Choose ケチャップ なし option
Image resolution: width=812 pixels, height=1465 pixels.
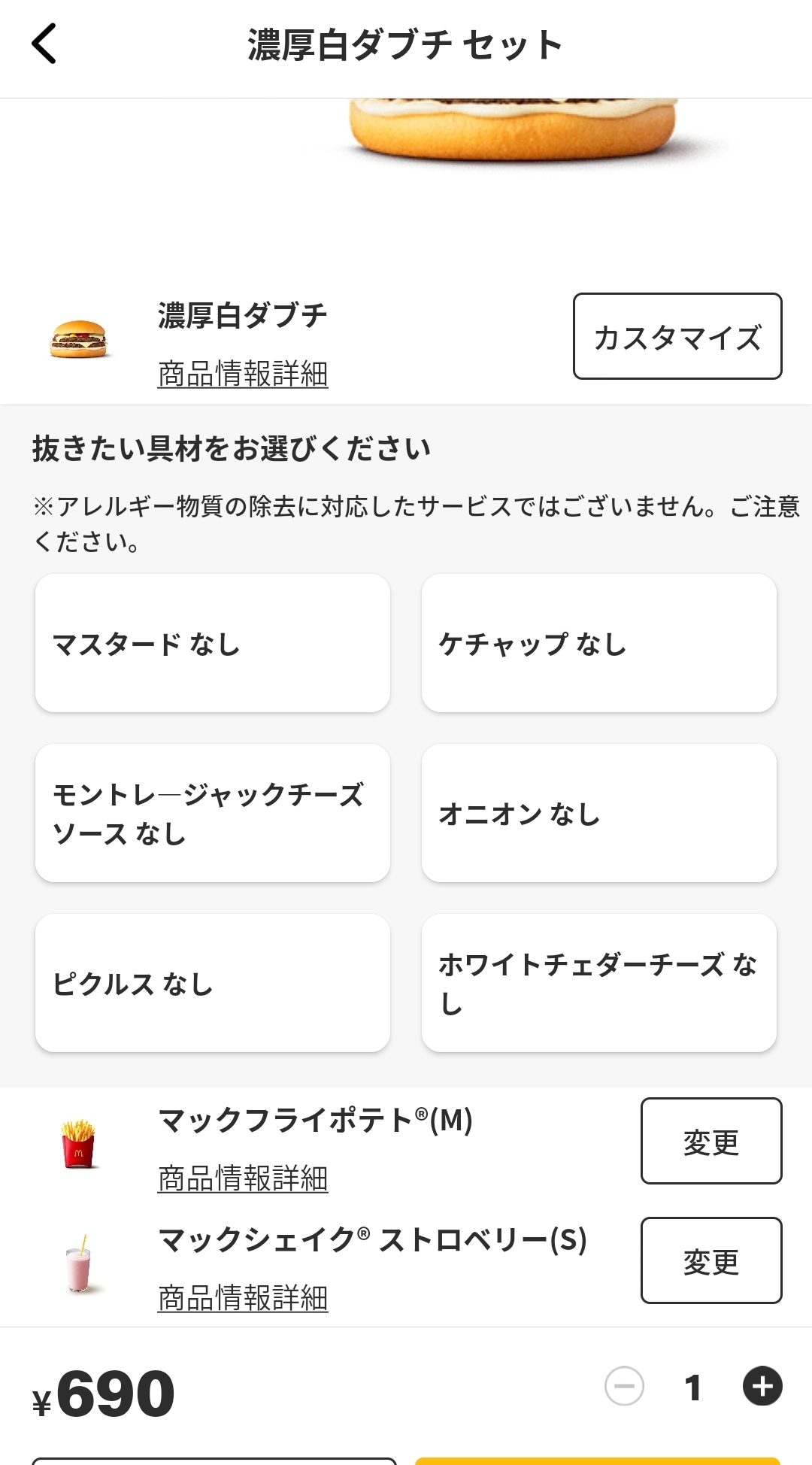(598, 643)
